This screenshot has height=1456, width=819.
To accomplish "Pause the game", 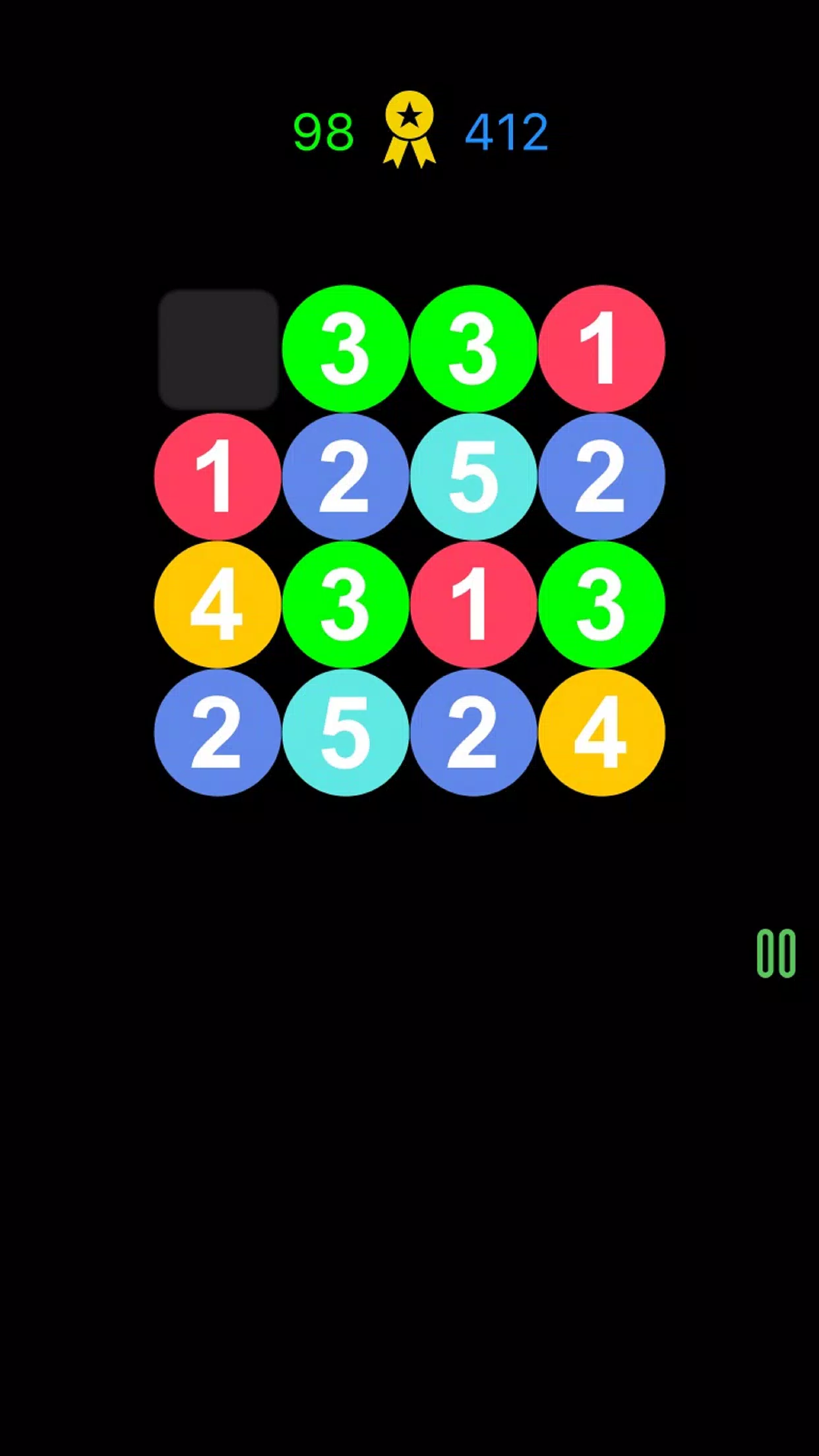I will [x=776, y=954].
